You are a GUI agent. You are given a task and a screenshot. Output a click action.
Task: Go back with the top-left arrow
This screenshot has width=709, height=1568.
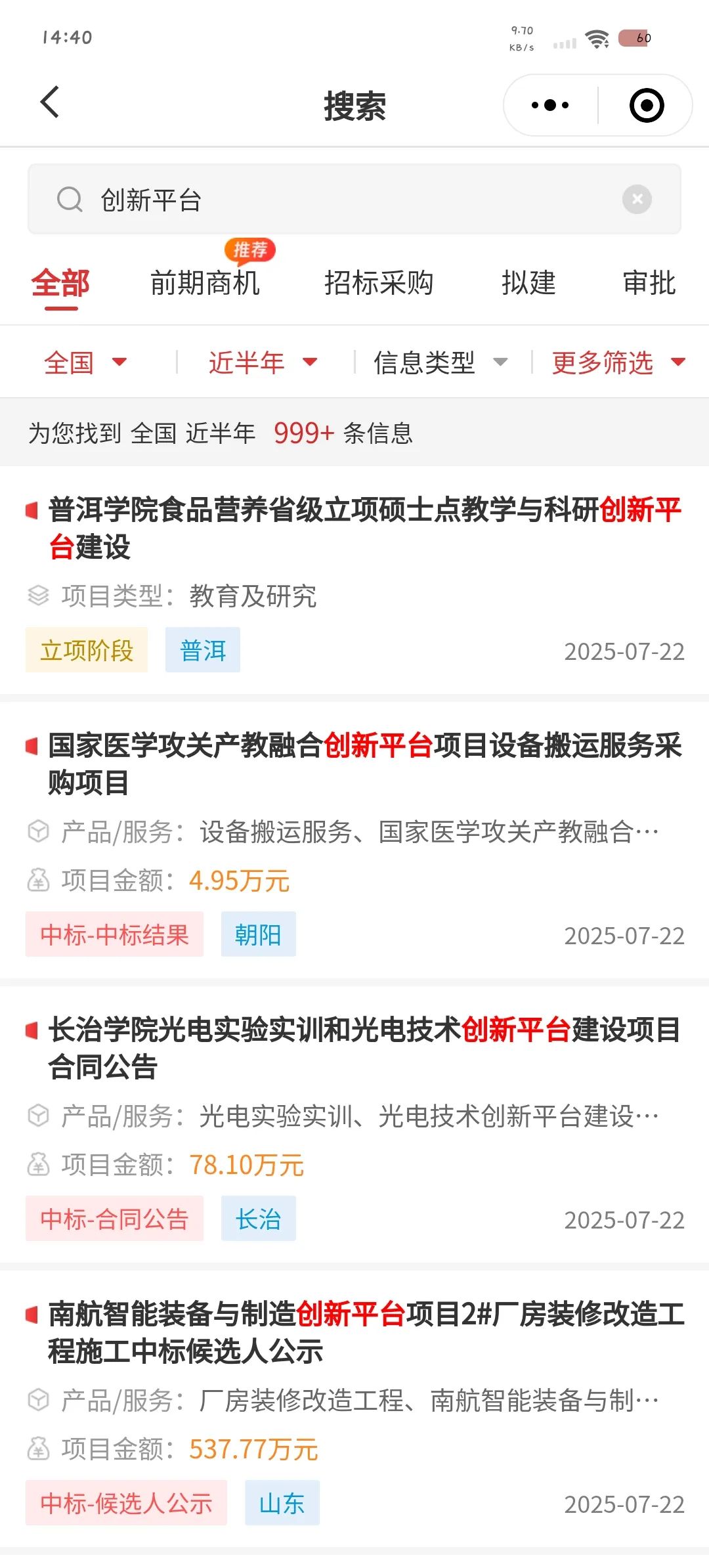tap(50, 102)
